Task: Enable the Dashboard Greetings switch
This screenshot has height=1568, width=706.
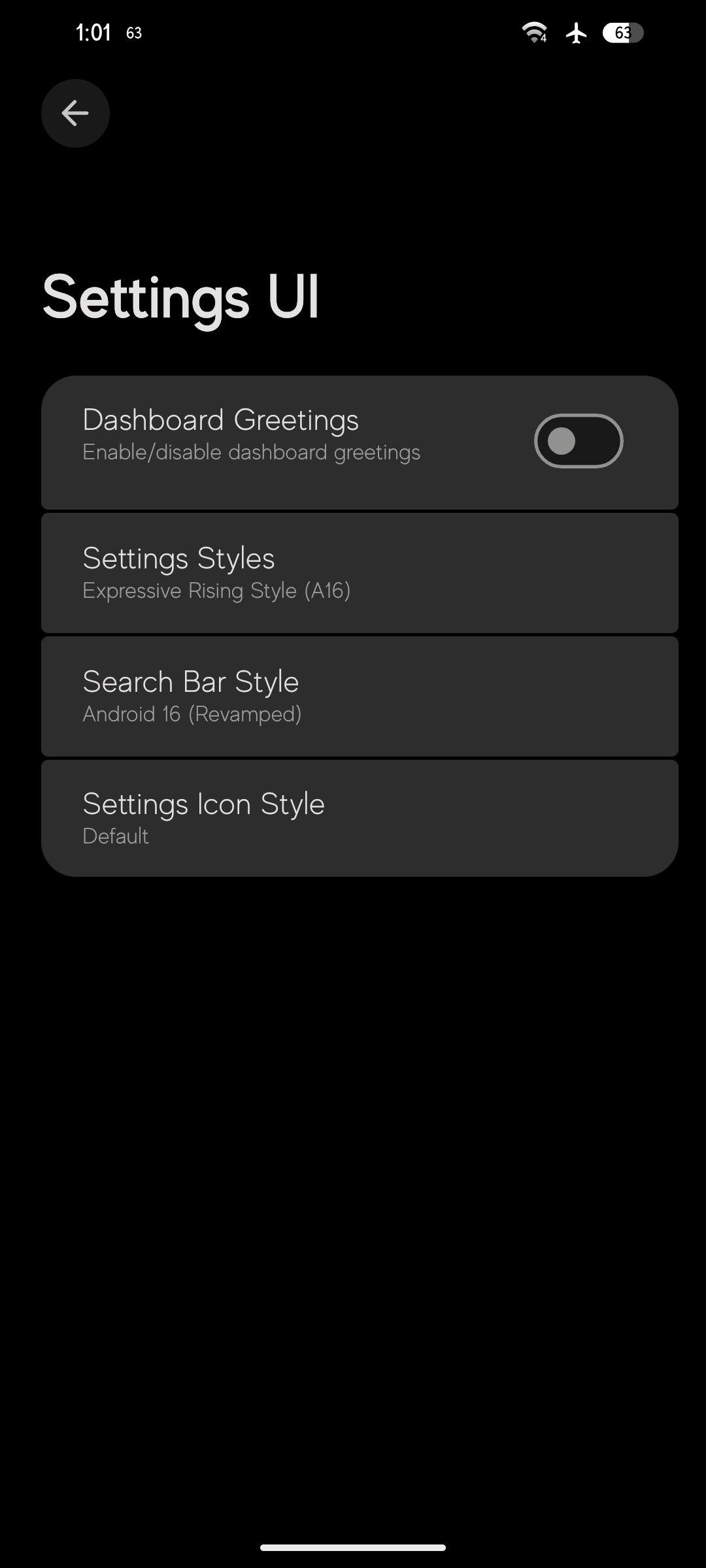Action: (x=579, y=441)
